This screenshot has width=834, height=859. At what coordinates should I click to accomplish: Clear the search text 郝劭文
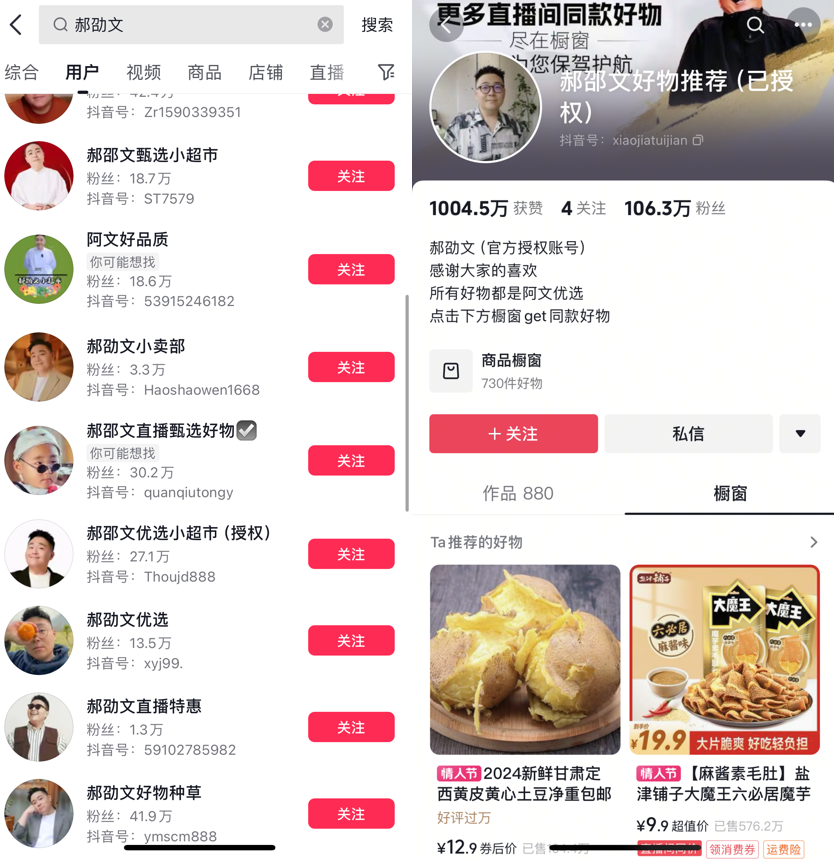[325, 25]
